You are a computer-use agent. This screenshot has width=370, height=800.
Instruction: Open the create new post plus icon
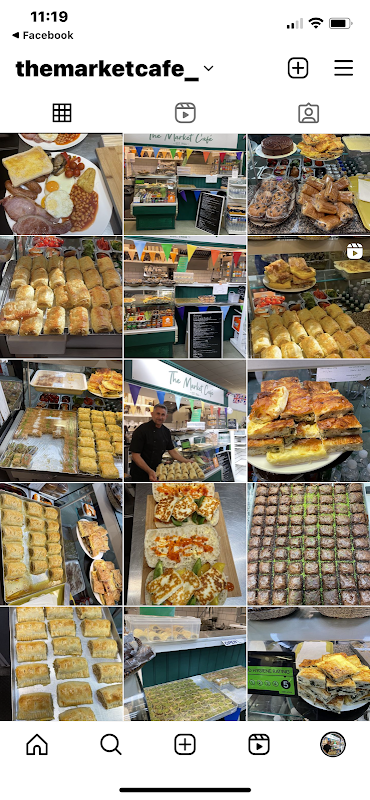[x=298, y=68]
